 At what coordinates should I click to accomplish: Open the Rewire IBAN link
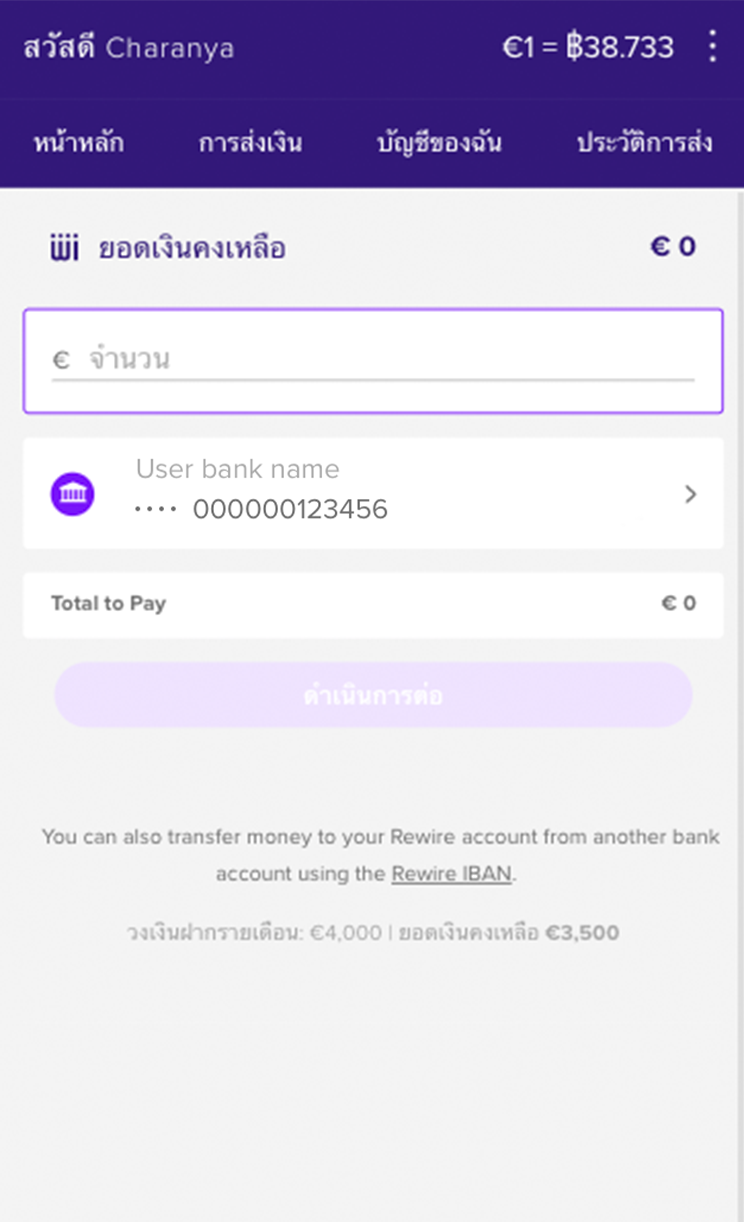pyautogui.click(x=451, y=874)
